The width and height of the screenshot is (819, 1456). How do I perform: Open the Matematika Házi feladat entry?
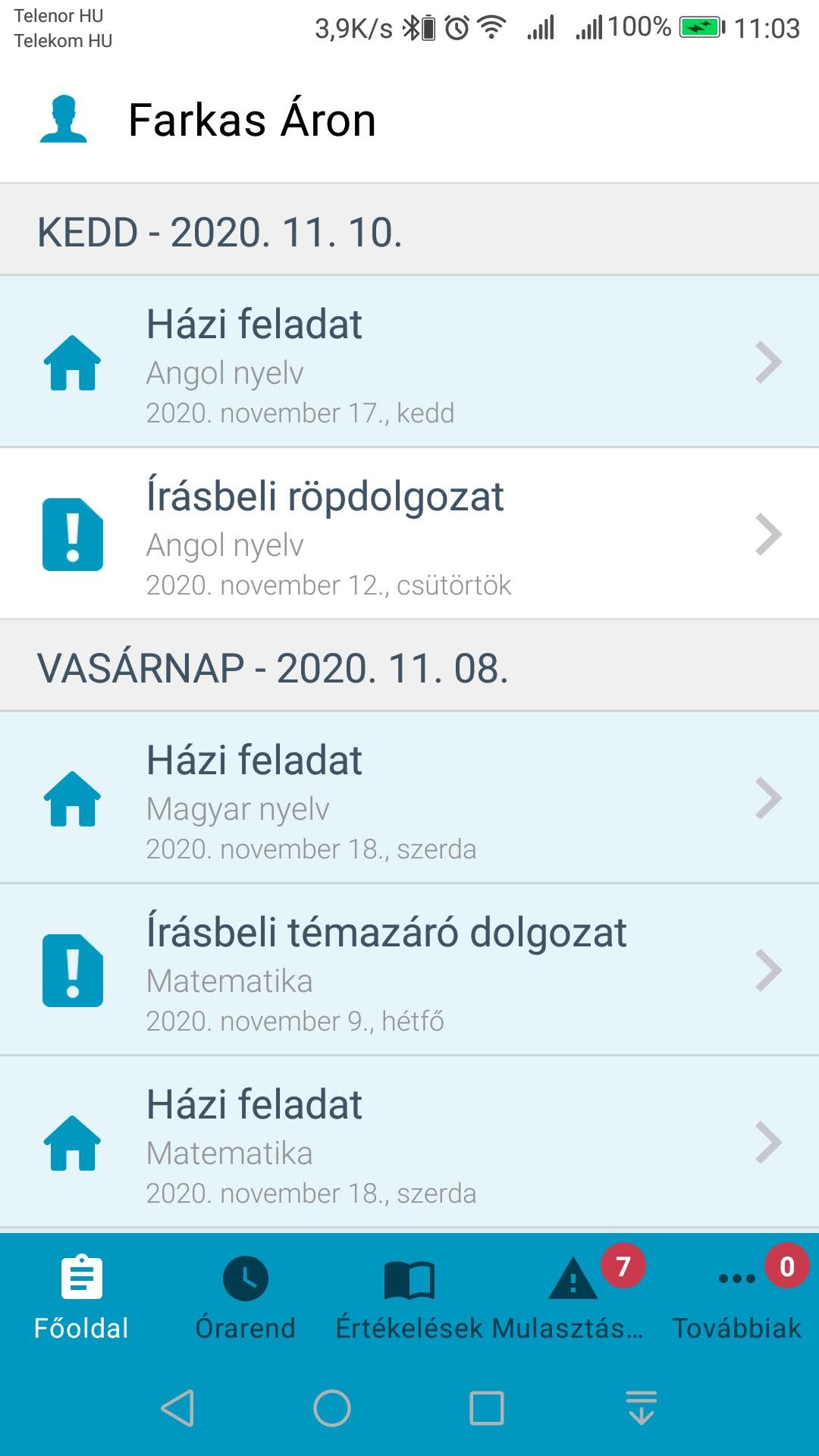coord(409,1141)
